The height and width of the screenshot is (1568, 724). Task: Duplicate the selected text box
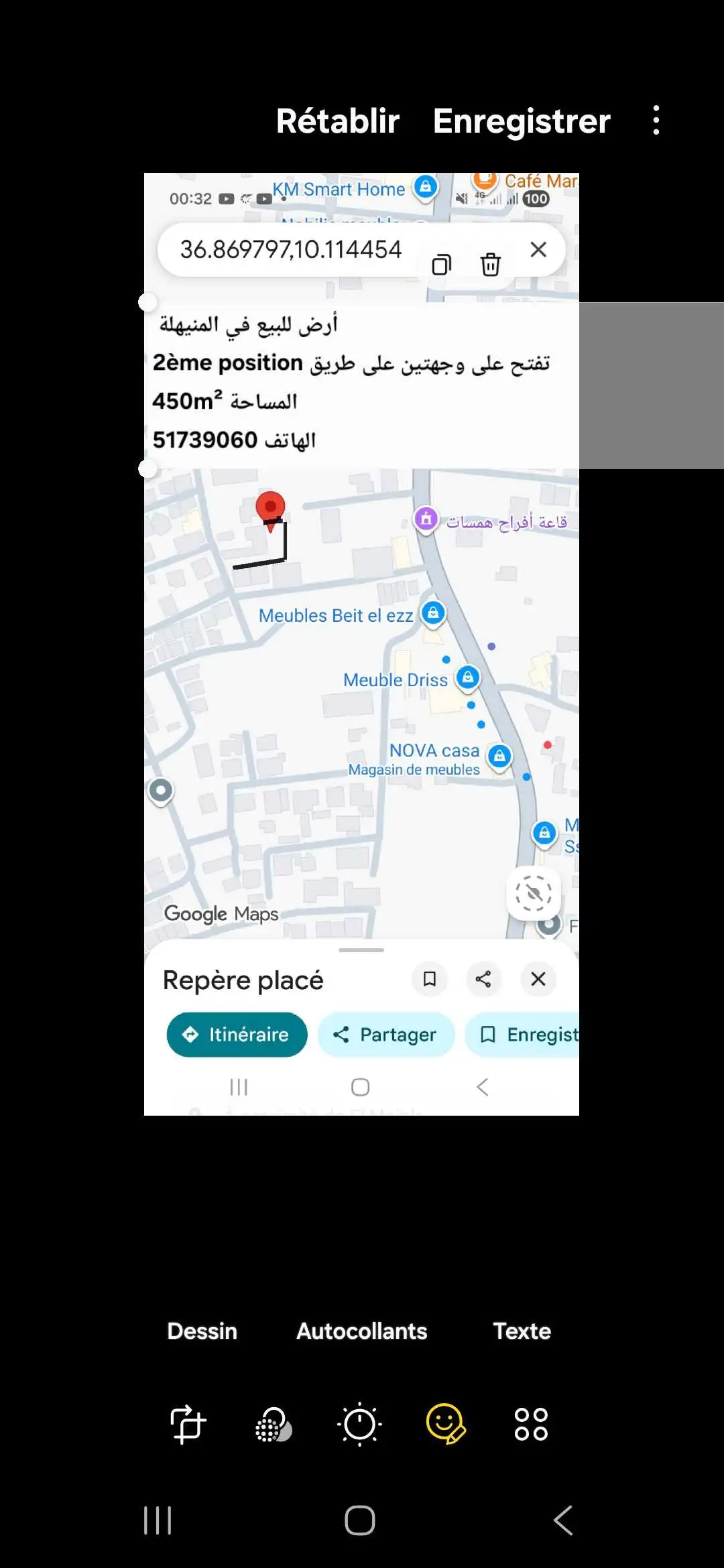tap(442, 264)
